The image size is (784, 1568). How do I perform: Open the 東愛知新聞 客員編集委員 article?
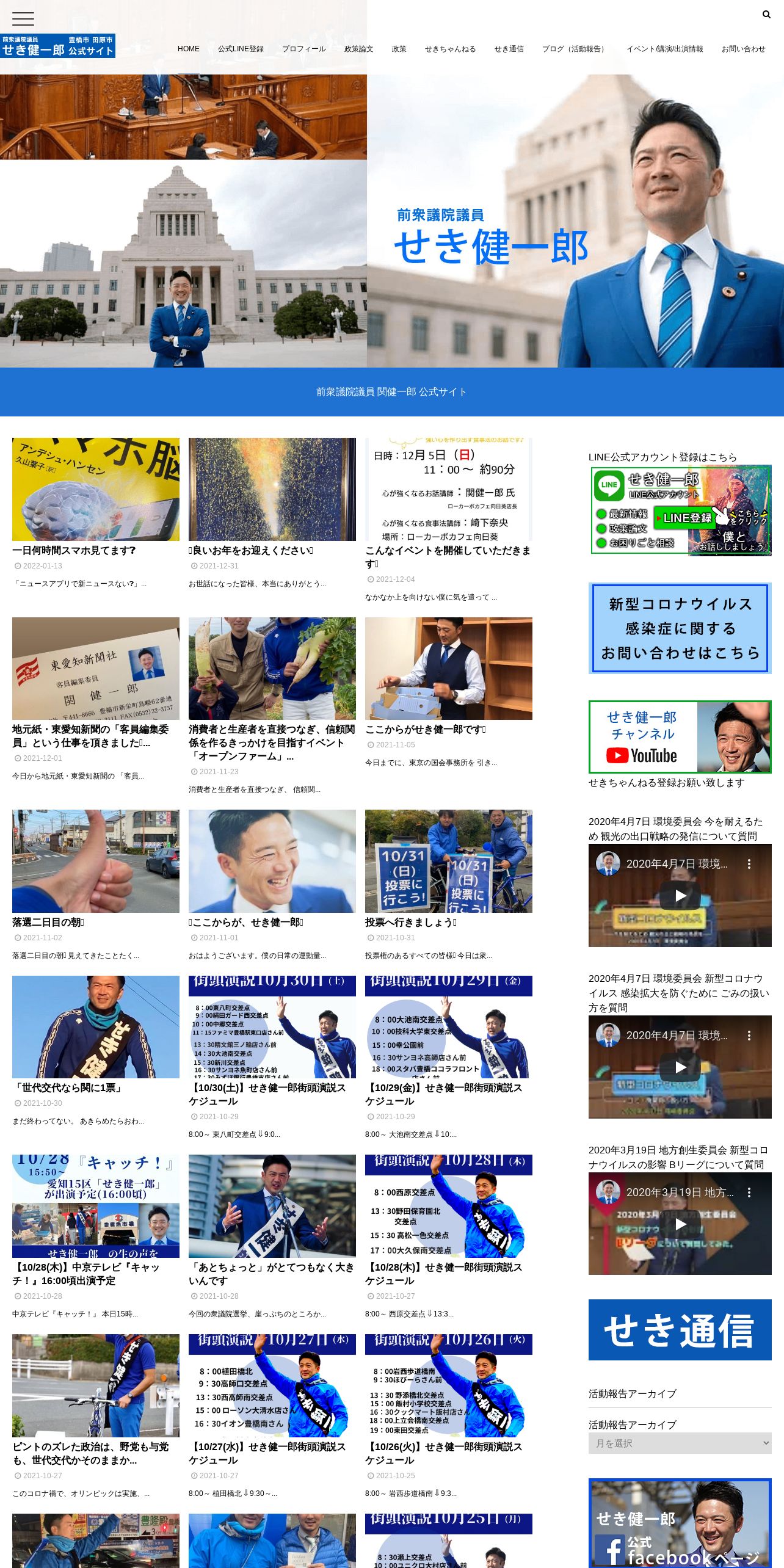[x=90, y=736]
